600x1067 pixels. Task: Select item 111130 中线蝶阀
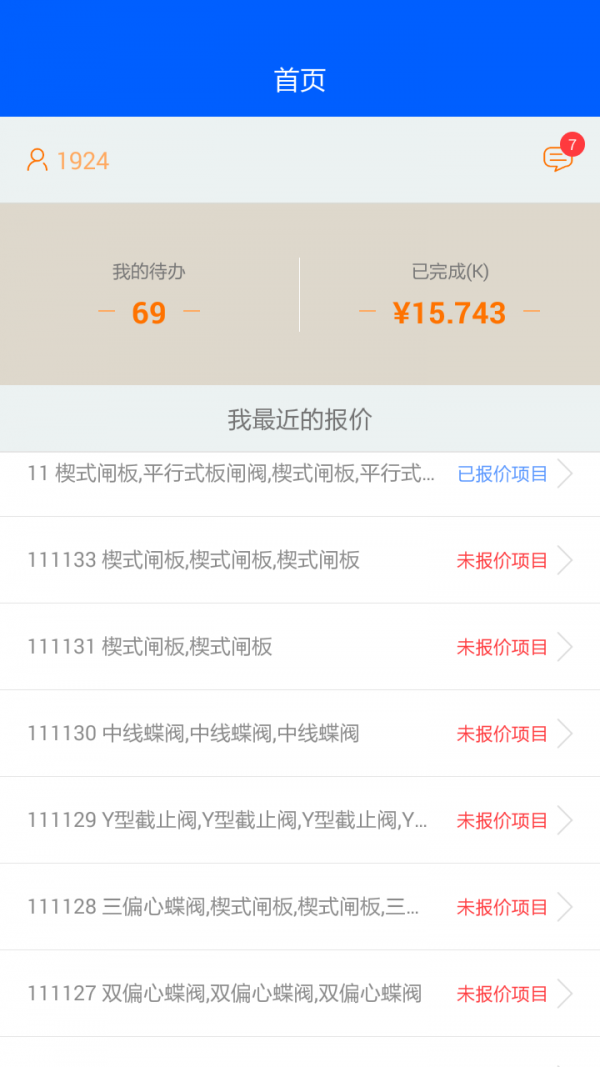pyautogui.click(x=300, y=733)
